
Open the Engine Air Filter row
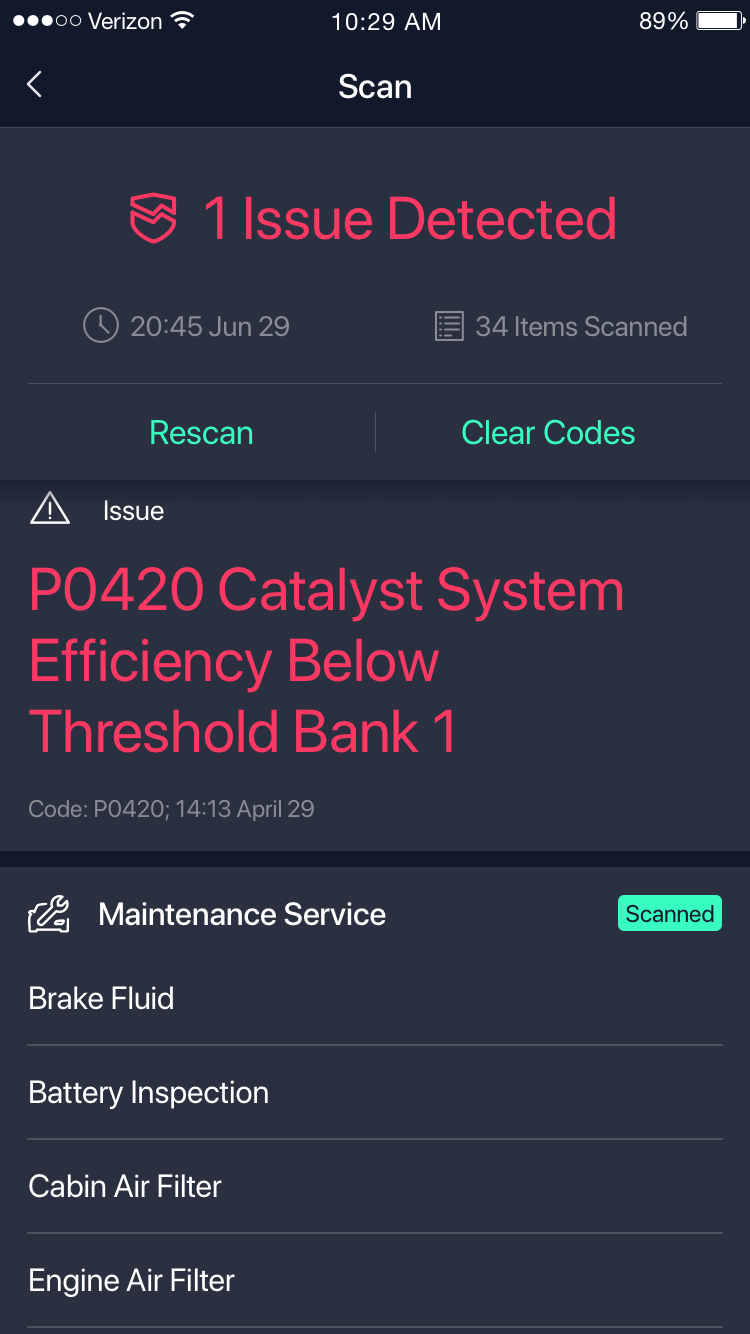coord(375,1280)
